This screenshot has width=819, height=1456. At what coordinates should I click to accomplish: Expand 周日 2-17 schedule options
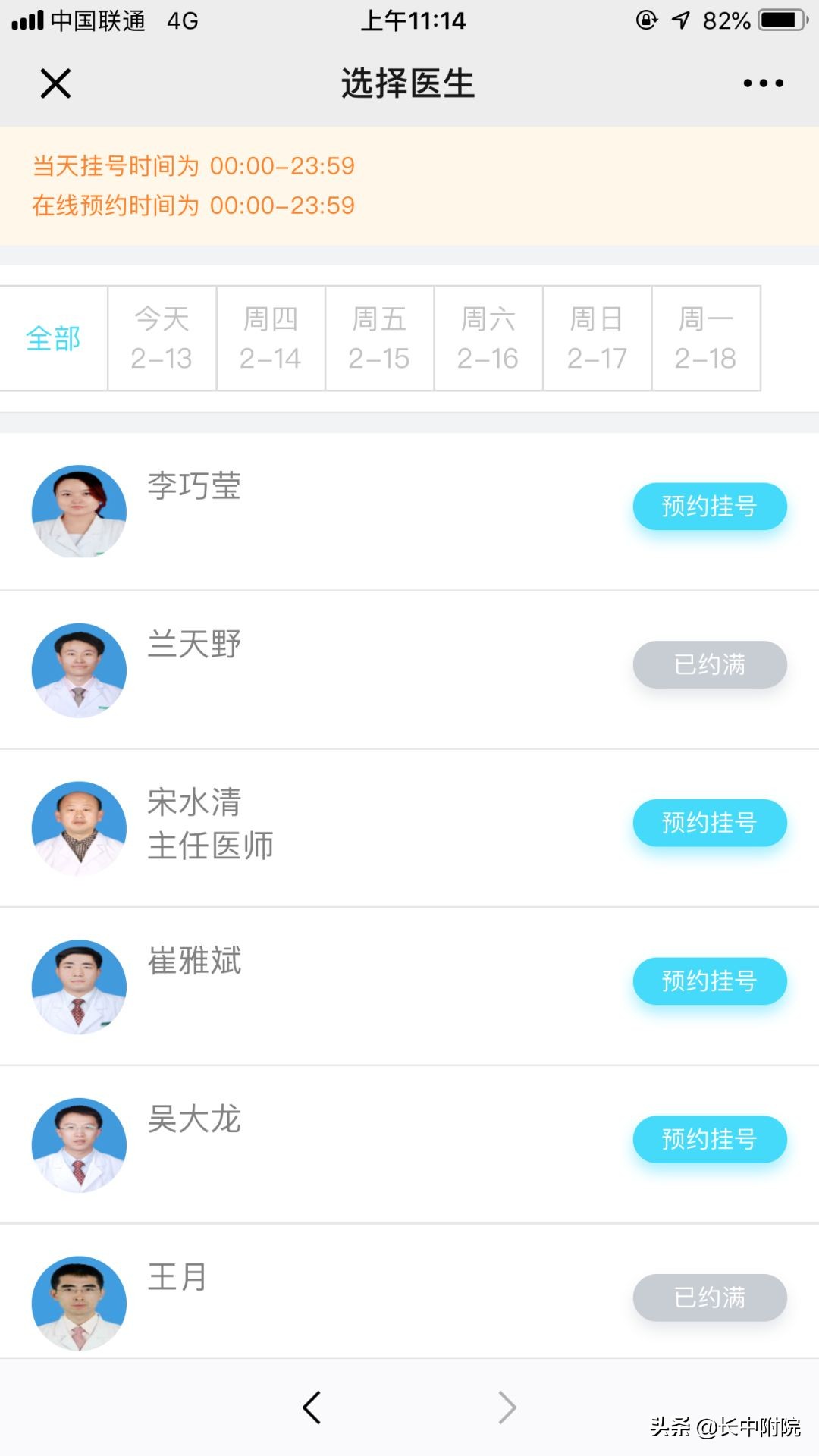tap(598, 339)
